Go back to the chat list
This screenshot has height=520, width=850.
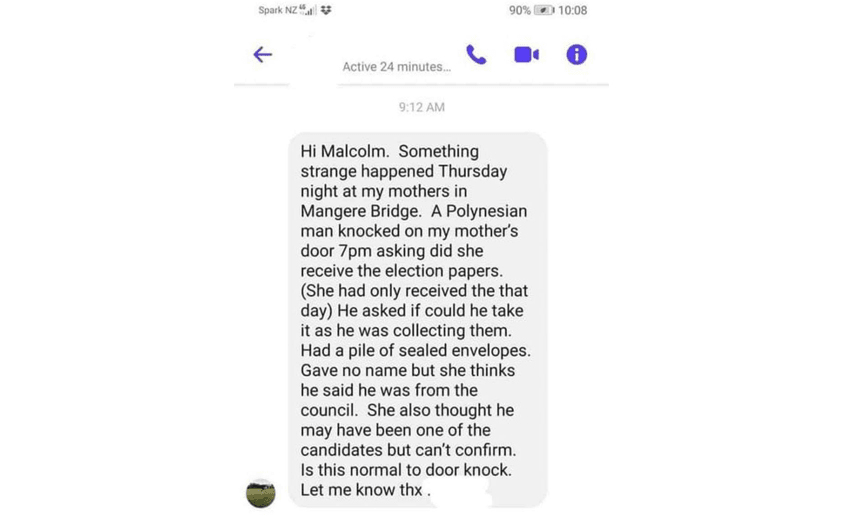[x=263, y=55]
